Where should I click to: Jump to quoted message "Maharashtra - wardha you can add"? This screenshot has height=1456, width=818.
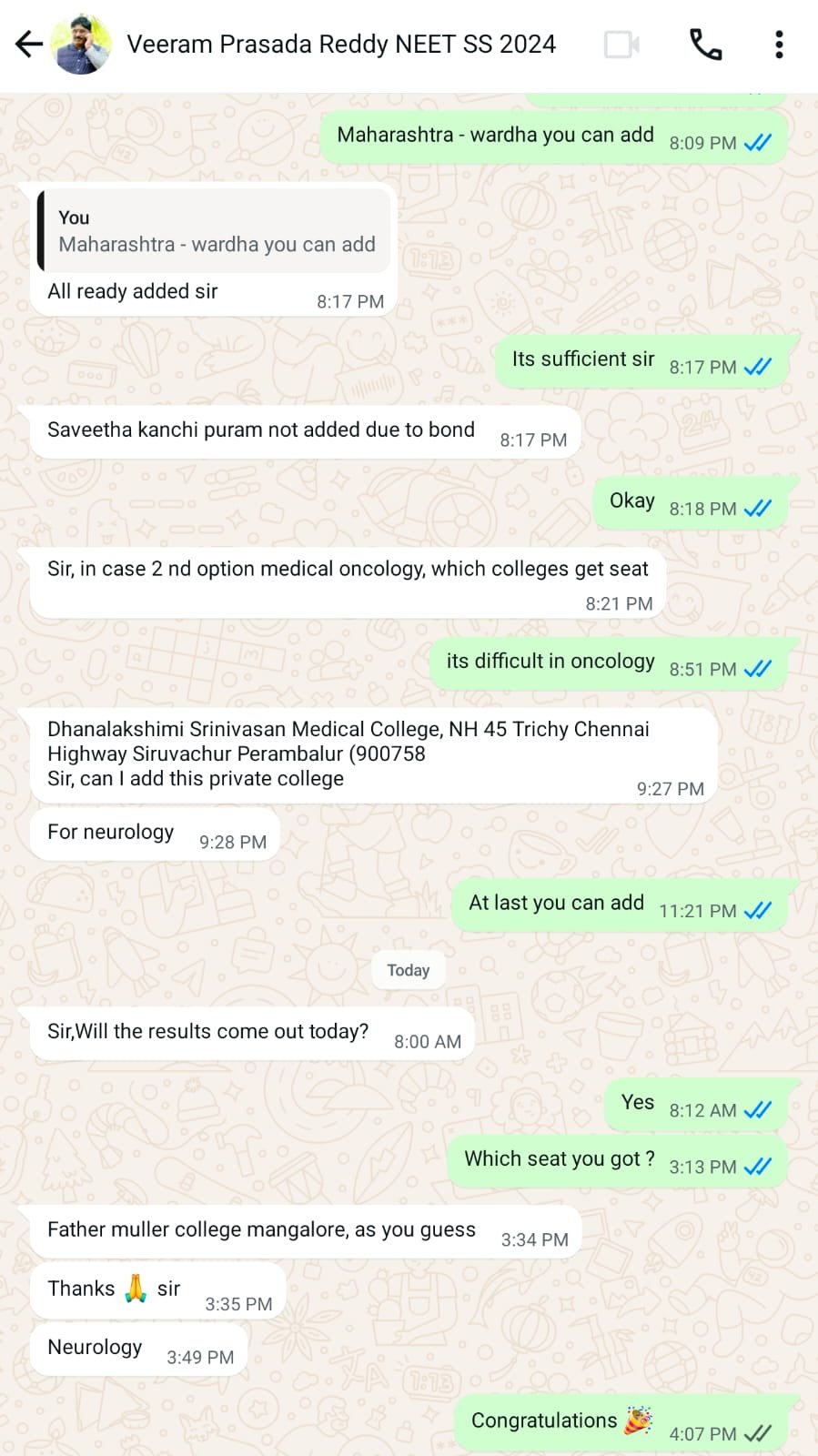click(x=215, y=231)
